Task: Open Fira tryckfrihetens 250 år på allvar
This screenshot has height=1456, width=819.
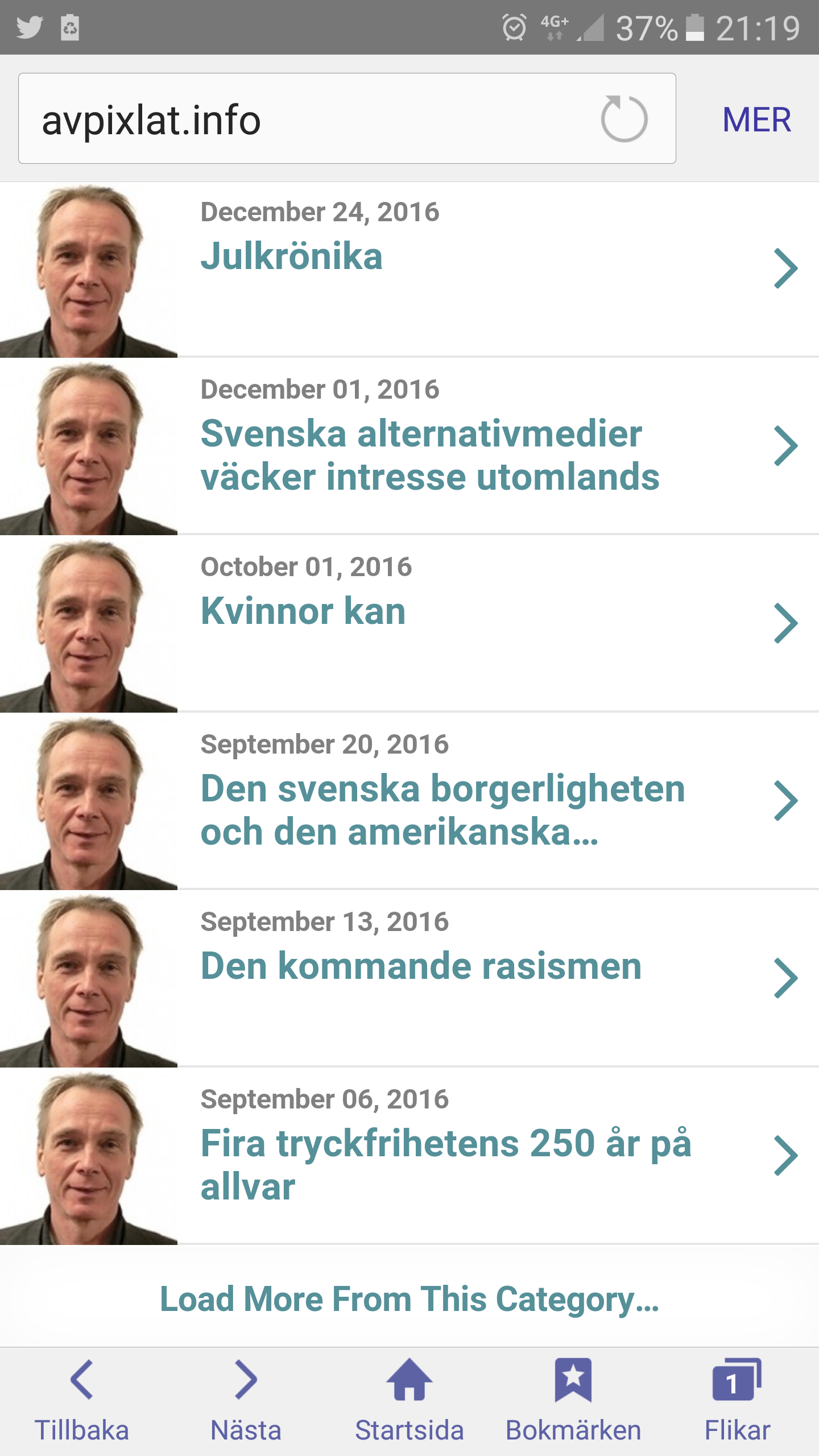Action: click(x=446, y=1165)
